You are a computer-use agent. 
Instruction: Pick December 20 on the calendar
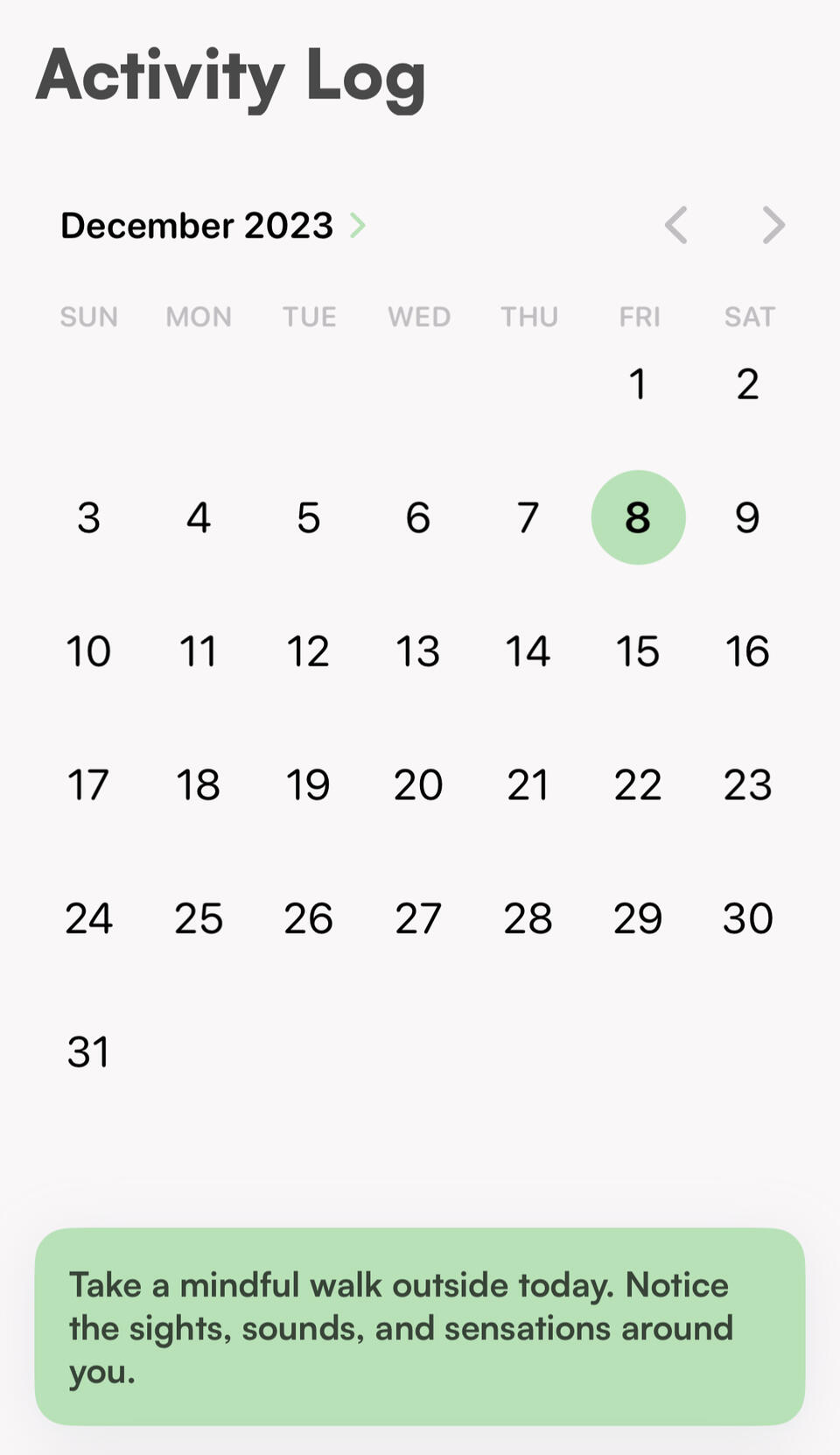[418, 784]
